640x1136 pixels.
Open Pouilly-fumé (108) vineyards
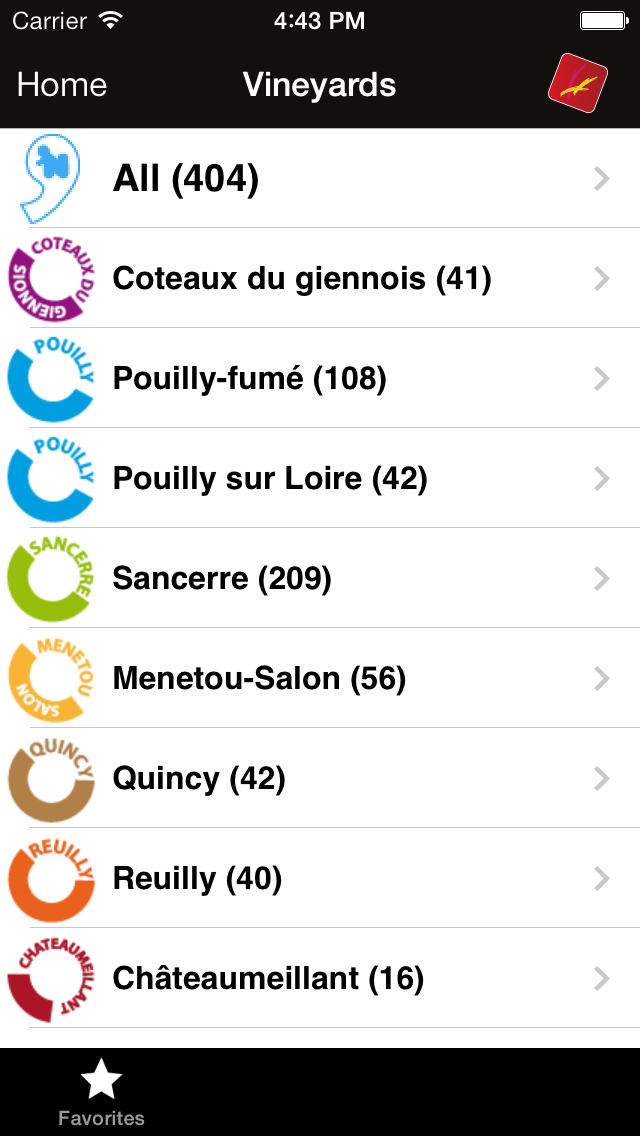[320, 378]
